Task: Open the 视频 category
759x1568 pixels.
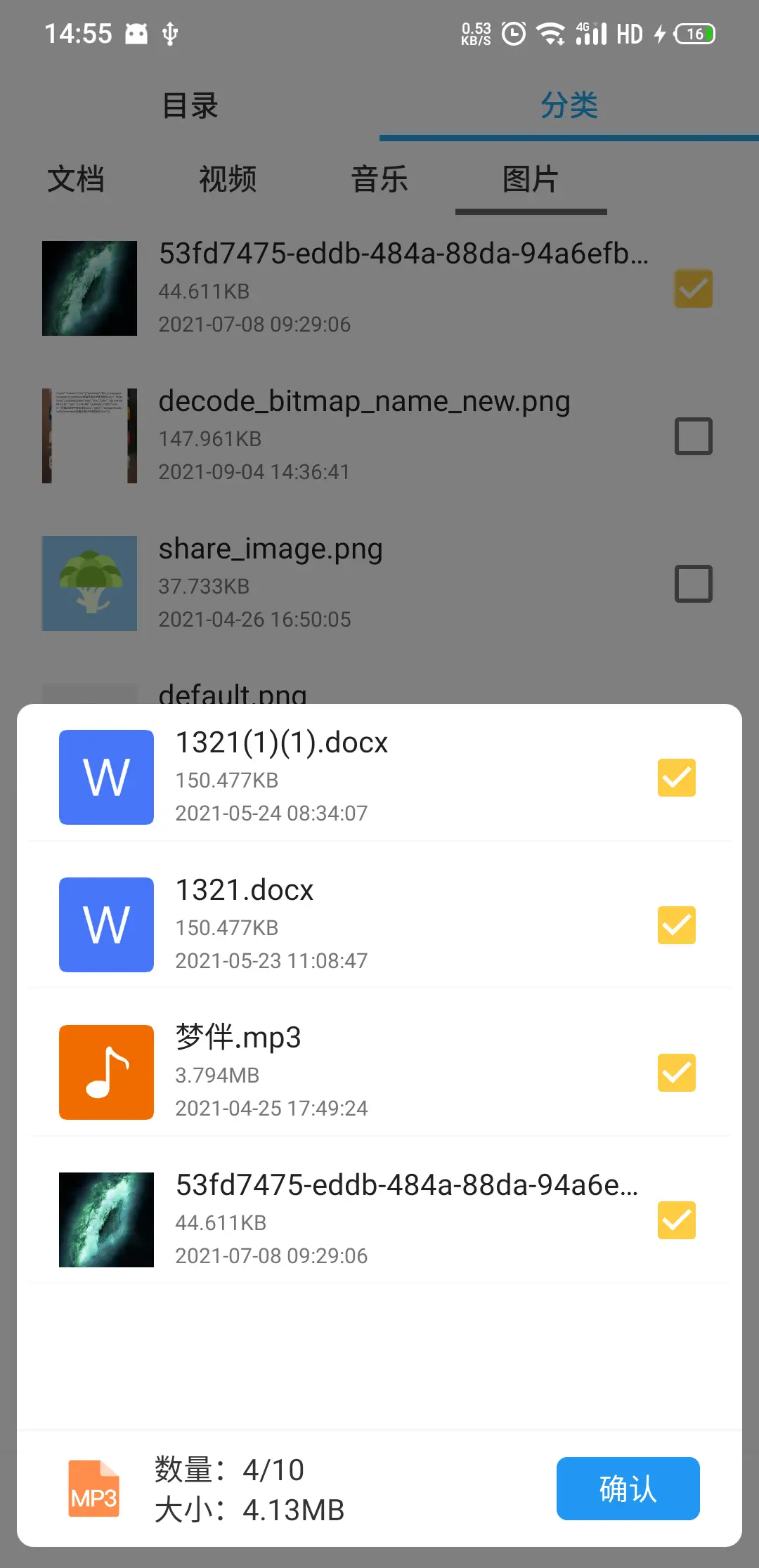Action: [228, 179]
